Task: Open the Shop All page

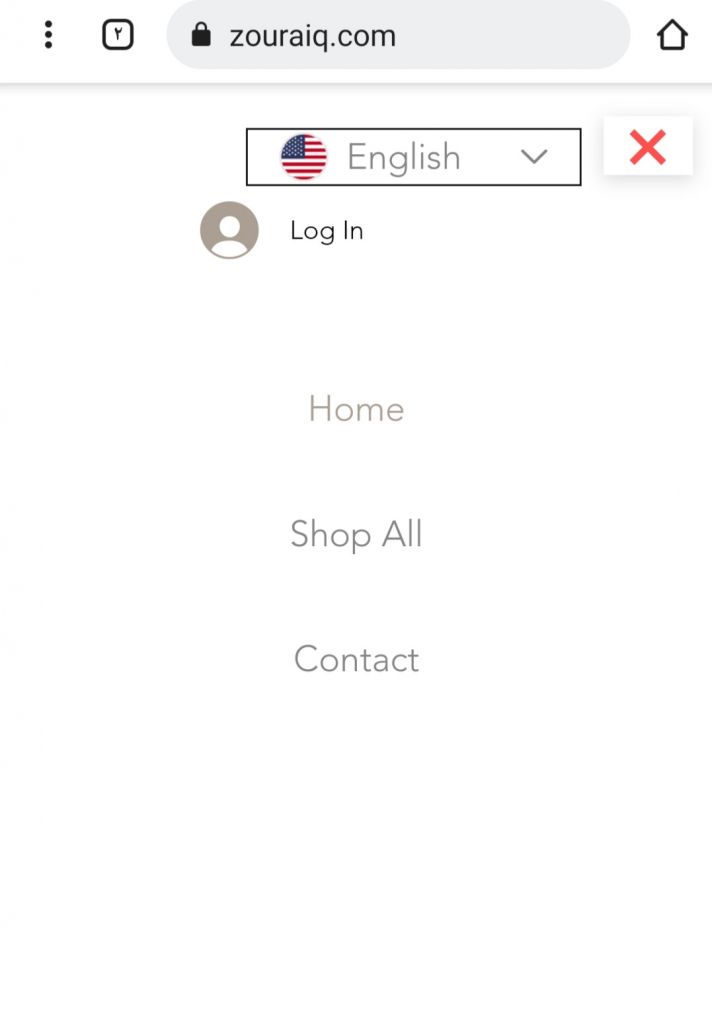Action: click(x=356, y=534)
